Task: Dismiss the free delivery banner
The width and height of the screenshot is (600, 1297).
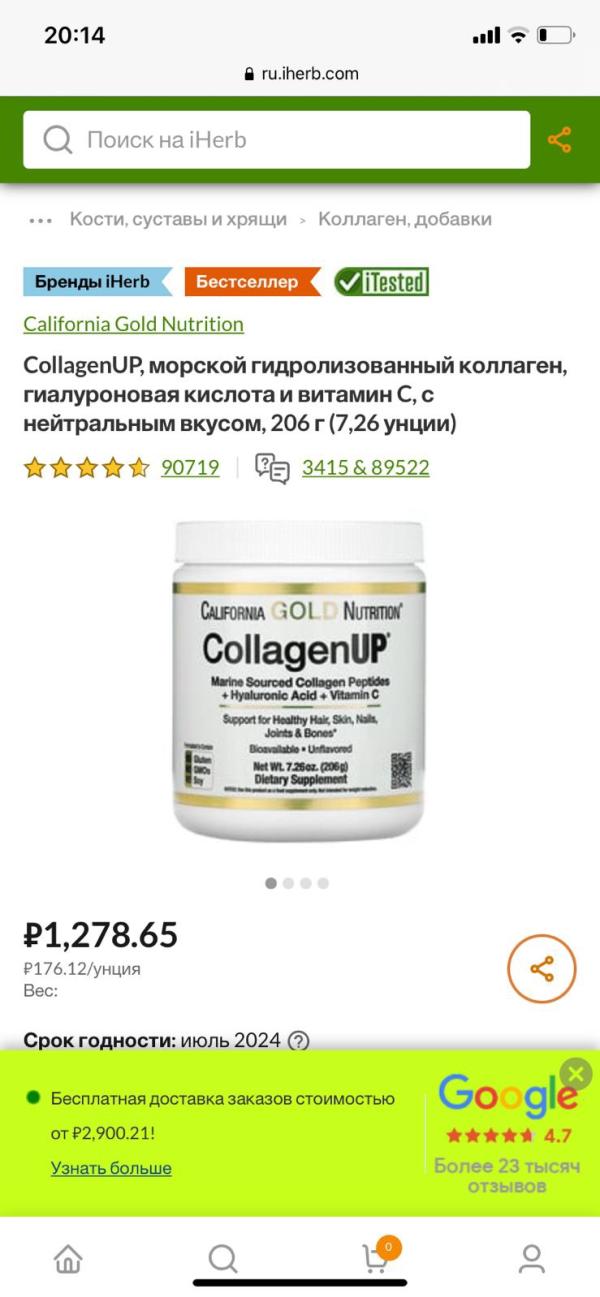Action: tap(576, 1074)
